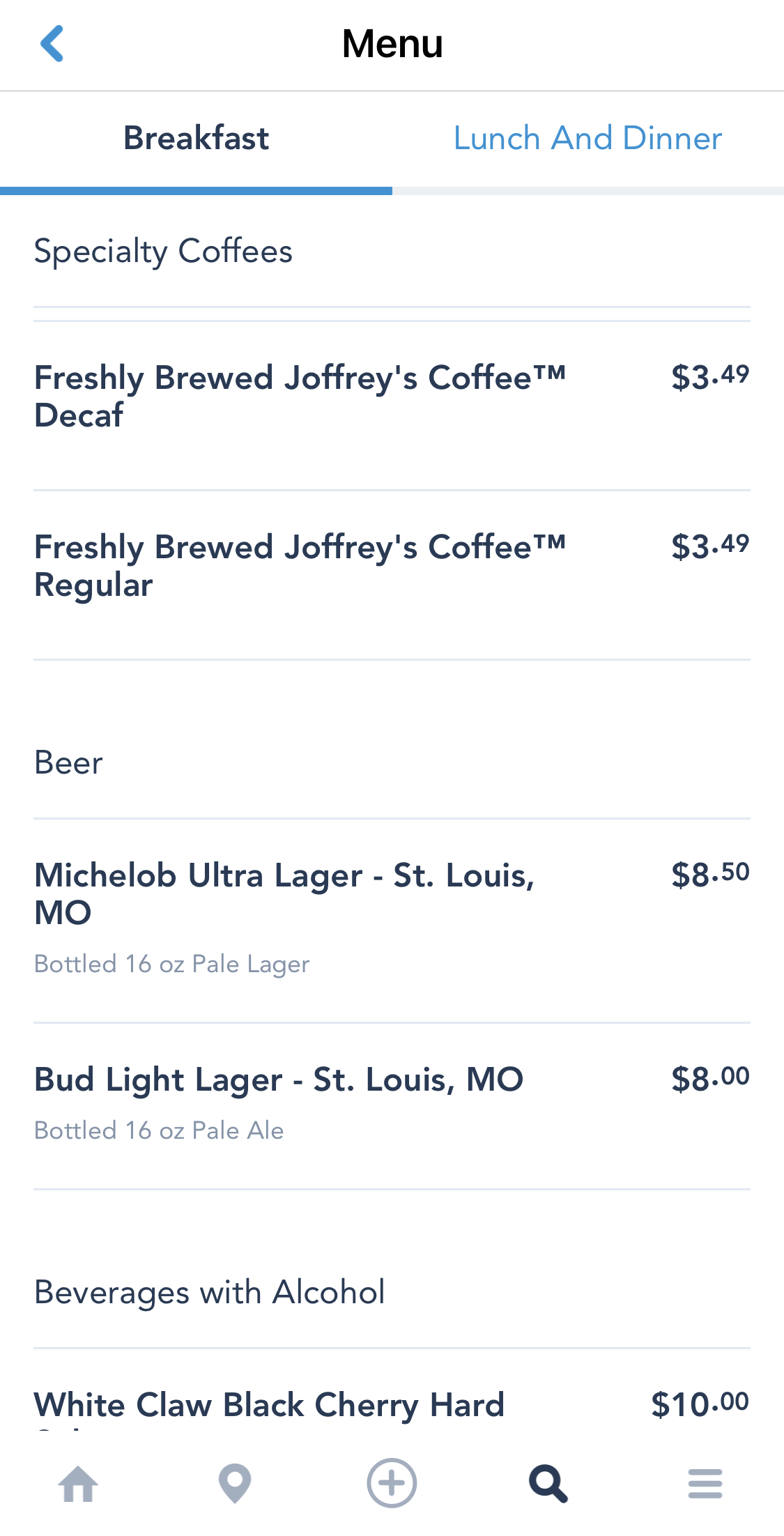Screen dimensions: 784x1536
Task: Select the Breakfast tab
Action: [196, 139]
